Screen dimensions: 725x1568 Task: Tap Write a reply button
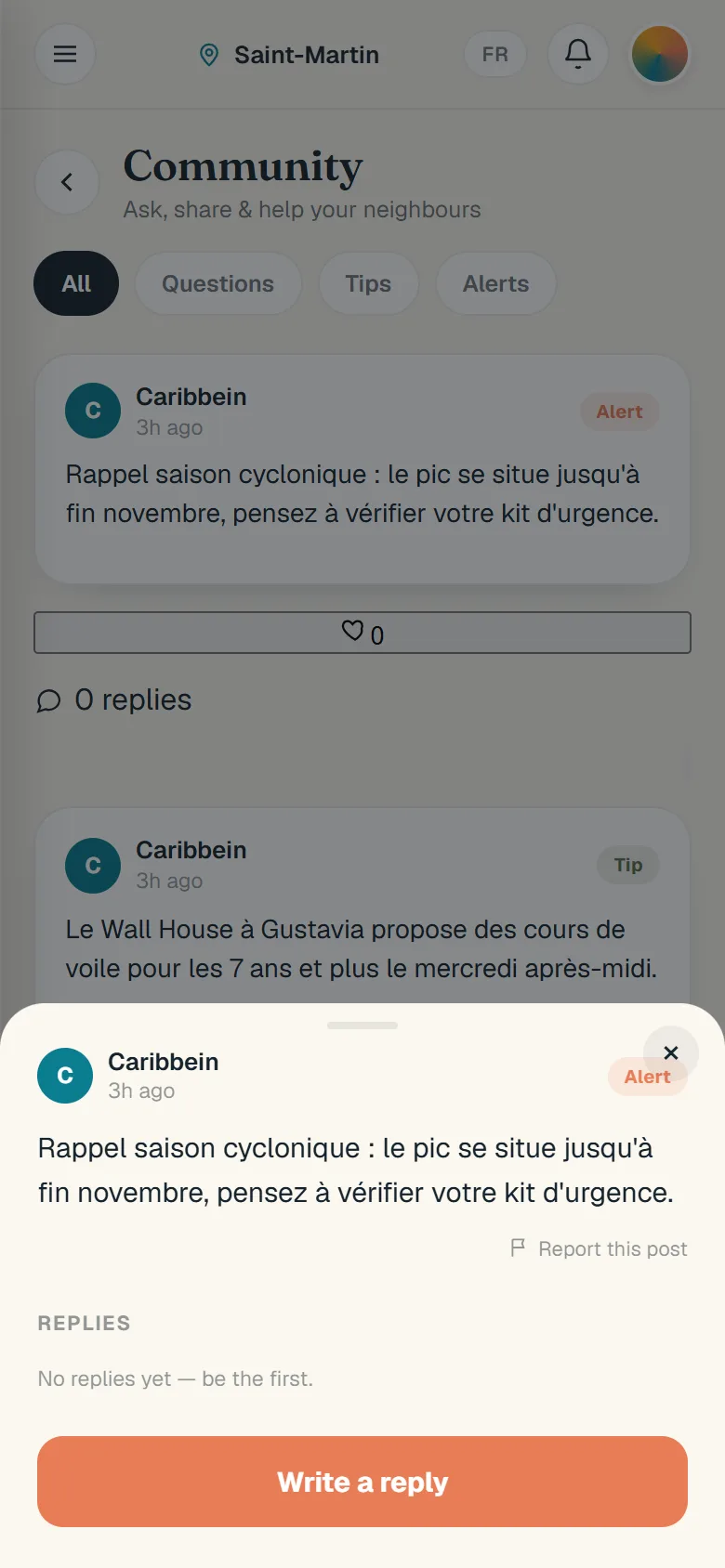pos(362,1482)
